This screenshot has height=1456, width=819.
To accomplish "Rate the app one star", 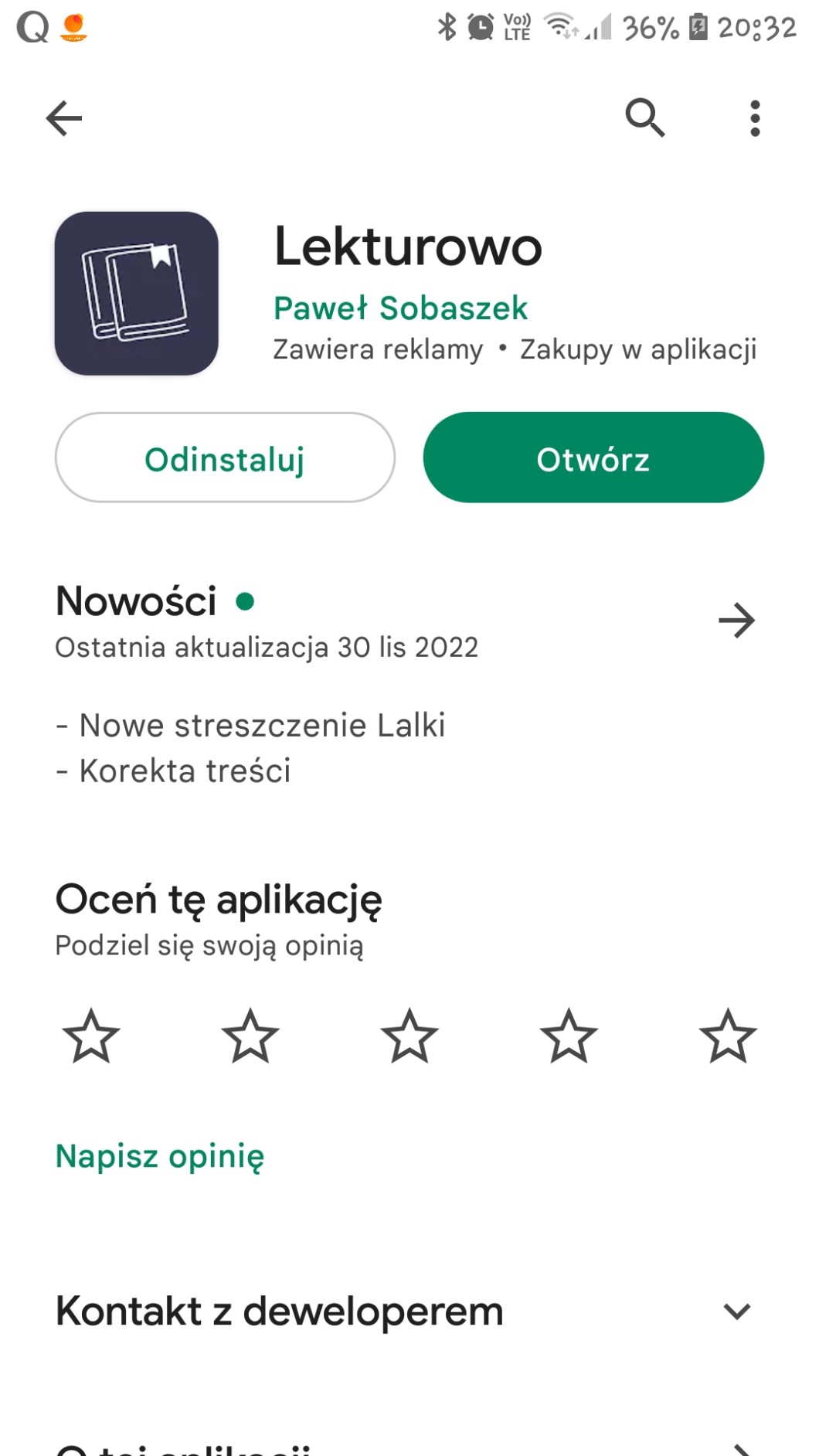I will coord(91,1036).
